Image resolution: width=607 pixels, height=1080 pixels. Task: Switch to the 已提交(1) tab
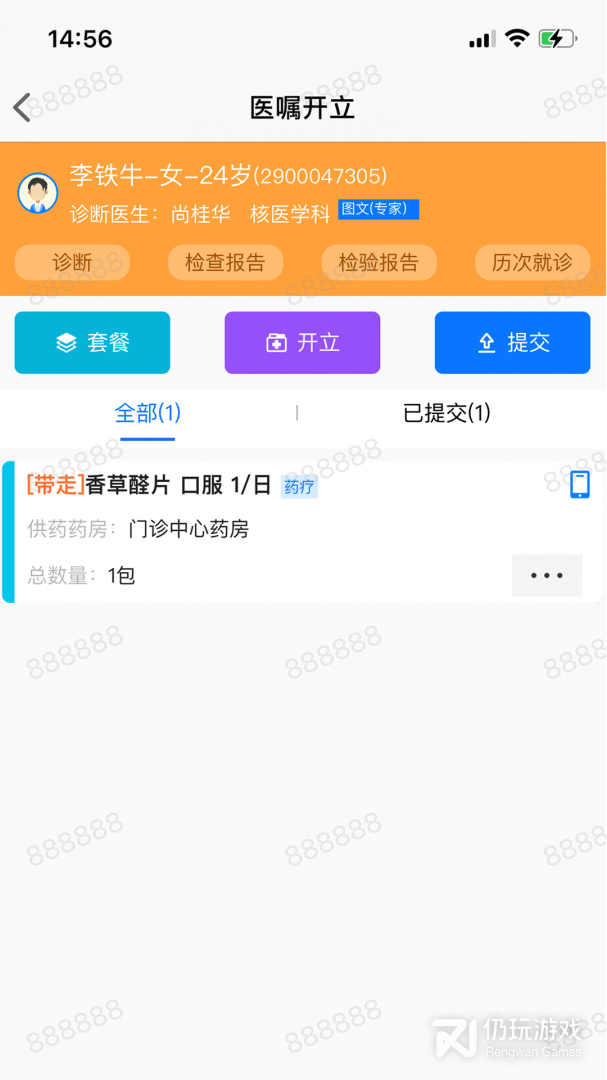point(447,413)
